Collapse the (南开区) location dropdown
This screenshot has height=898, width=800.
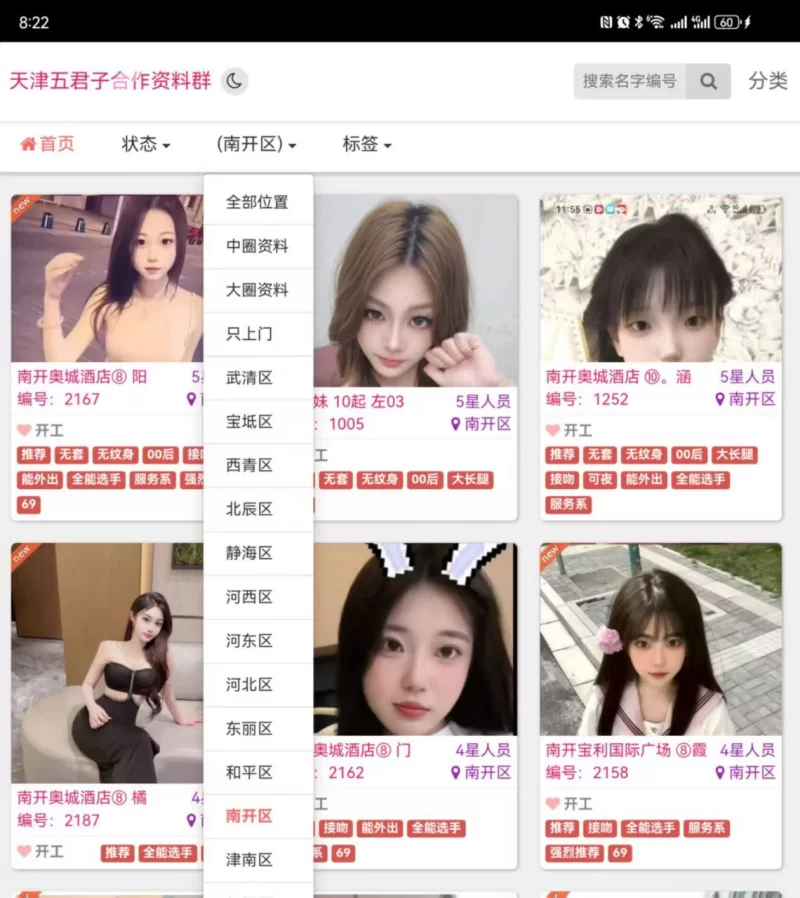pyautogui.click(x=256, y=144)
